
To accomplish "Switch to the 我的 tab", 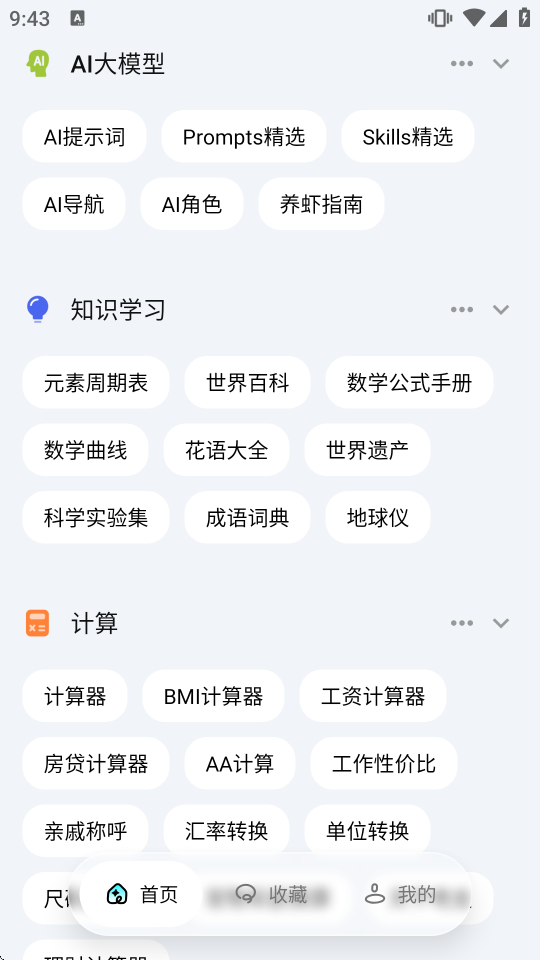I will (x=400, y=894).
